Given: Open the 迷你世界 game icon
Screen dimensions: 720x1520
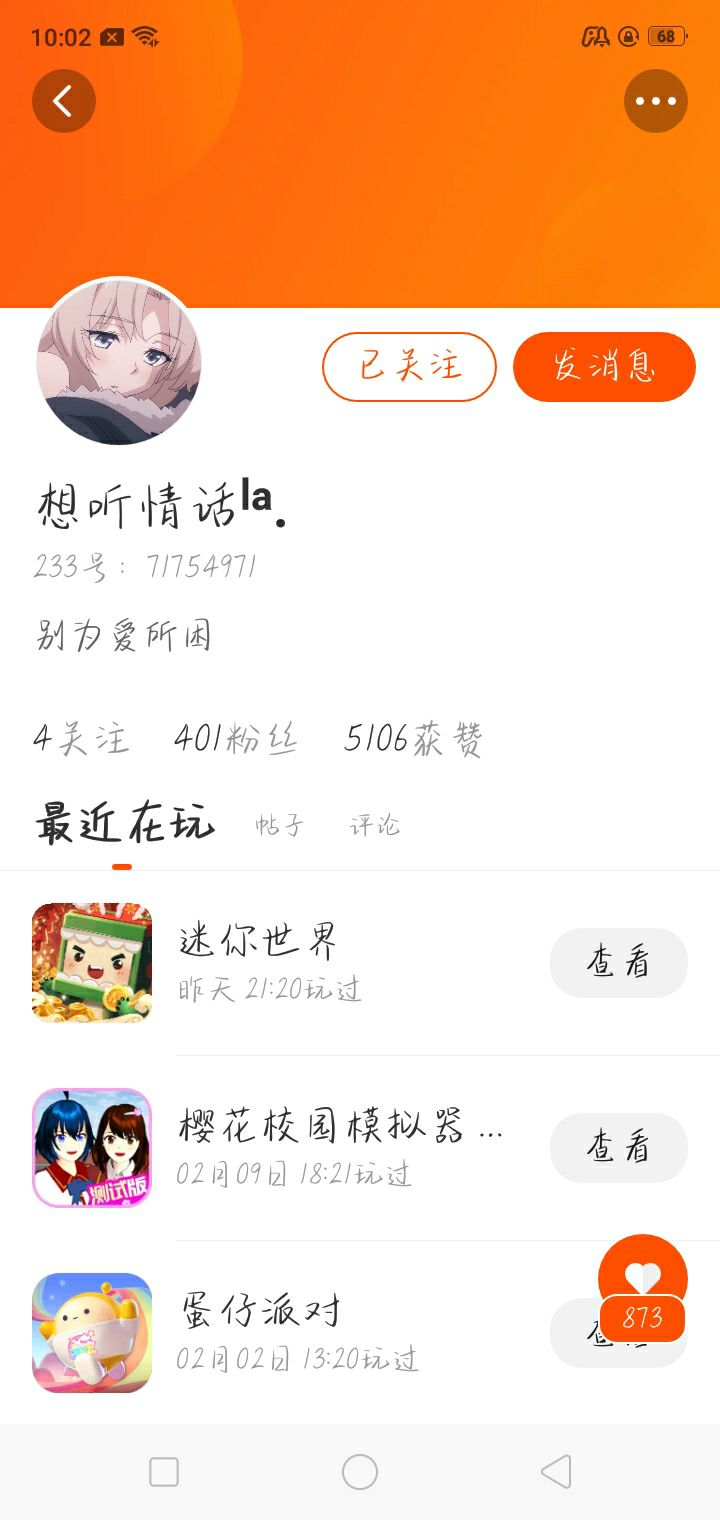Looking at the screenshot, I should [92, 963].
